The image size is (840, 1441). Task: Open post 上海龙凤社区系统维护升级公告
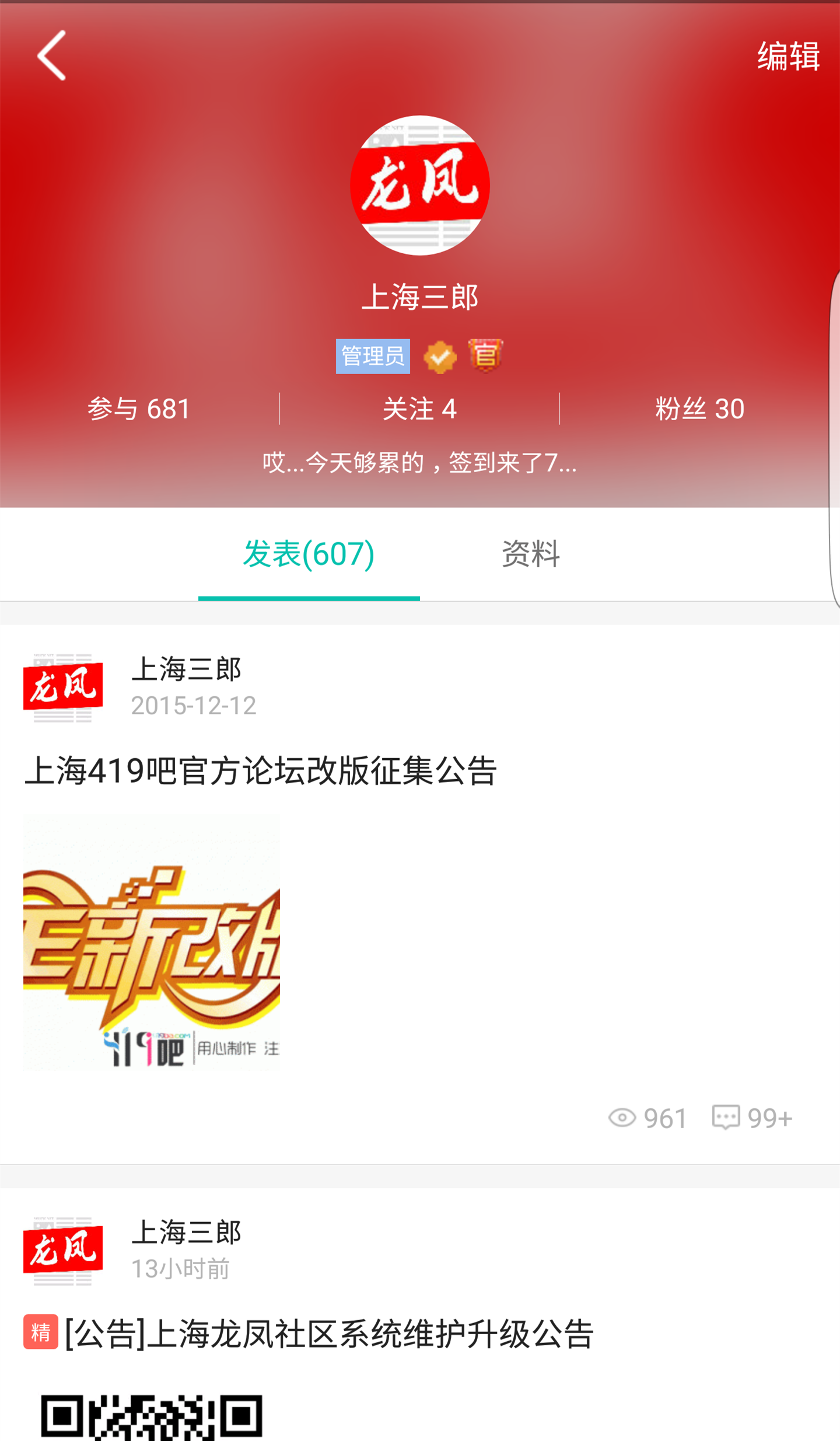329,1333
